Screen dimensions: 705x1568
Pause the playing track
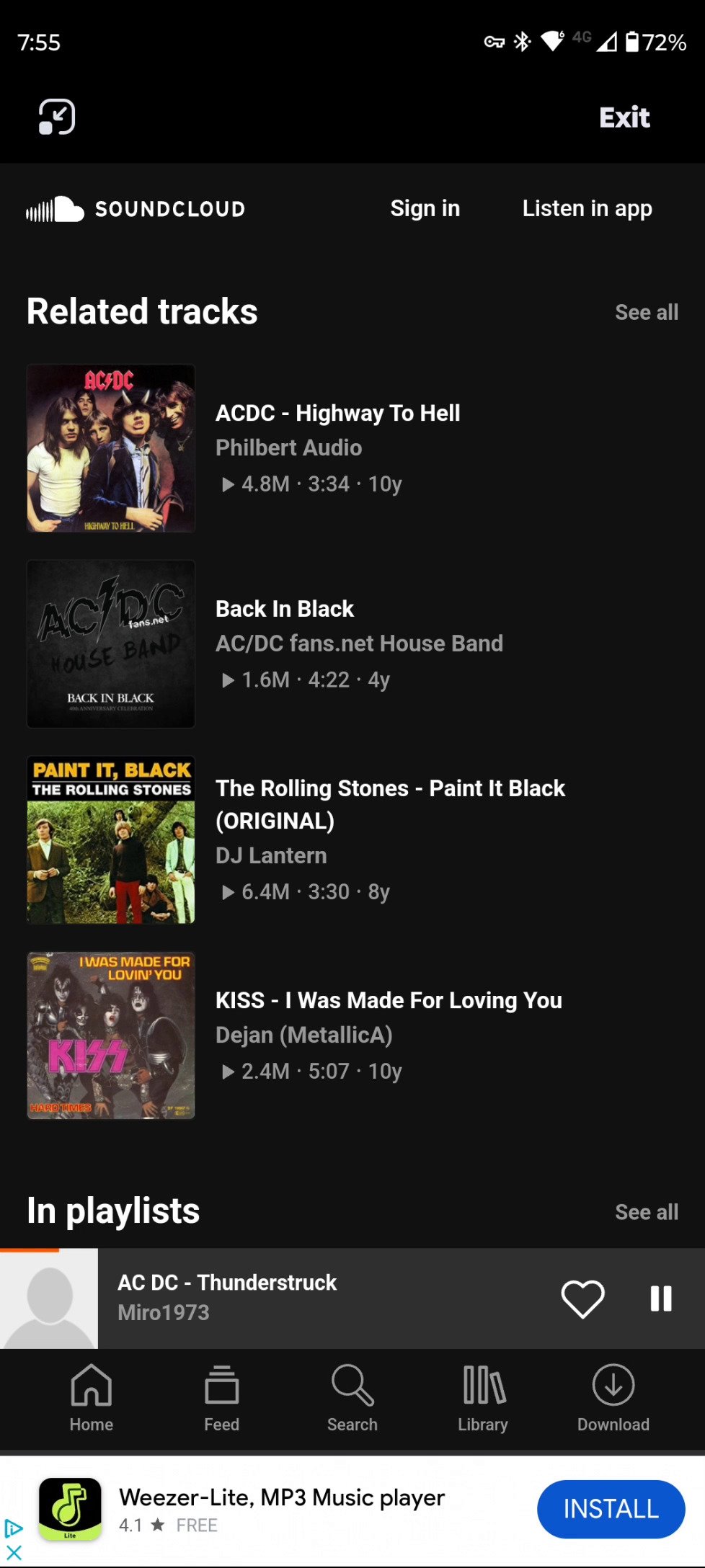click(x=660, y=1298)
